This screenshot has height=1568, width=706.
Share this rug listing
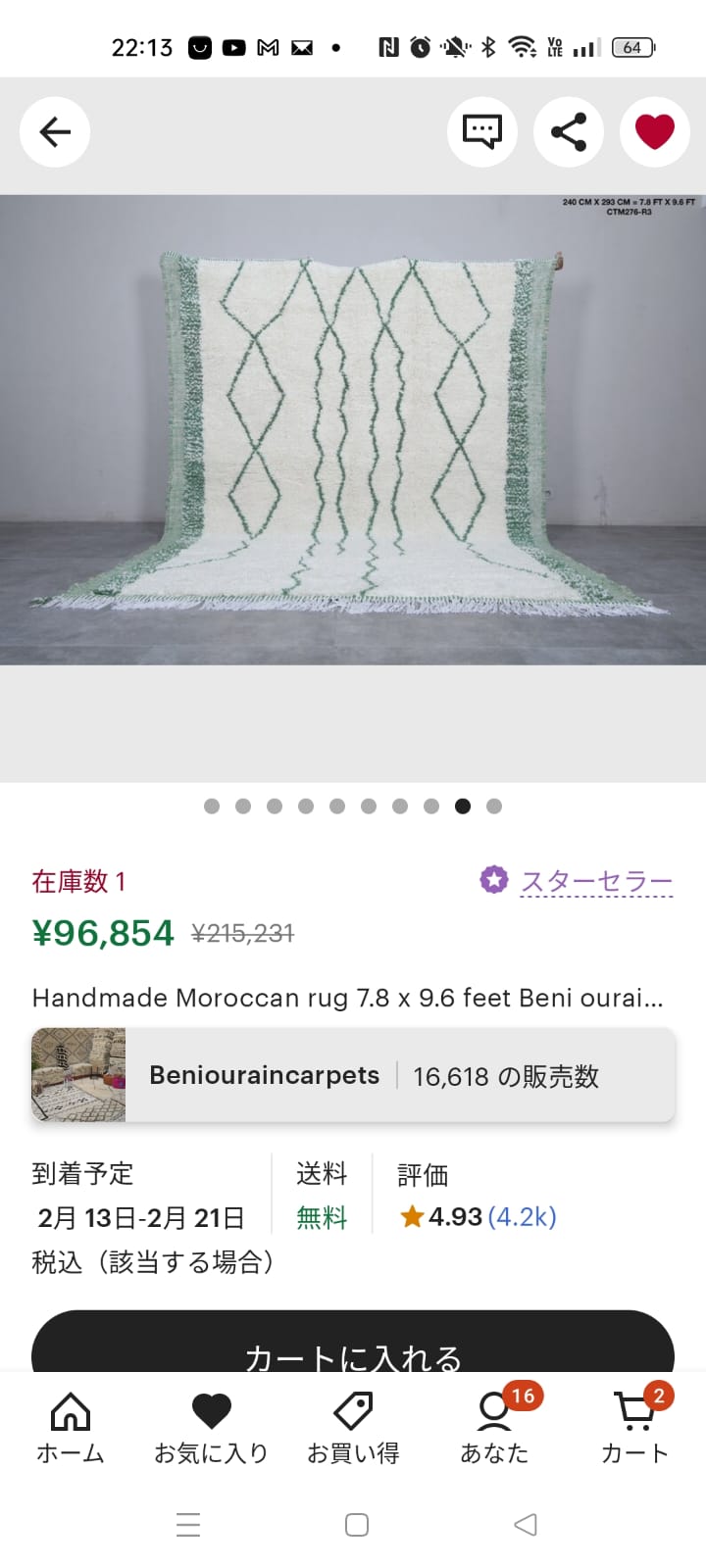(569, 132)
